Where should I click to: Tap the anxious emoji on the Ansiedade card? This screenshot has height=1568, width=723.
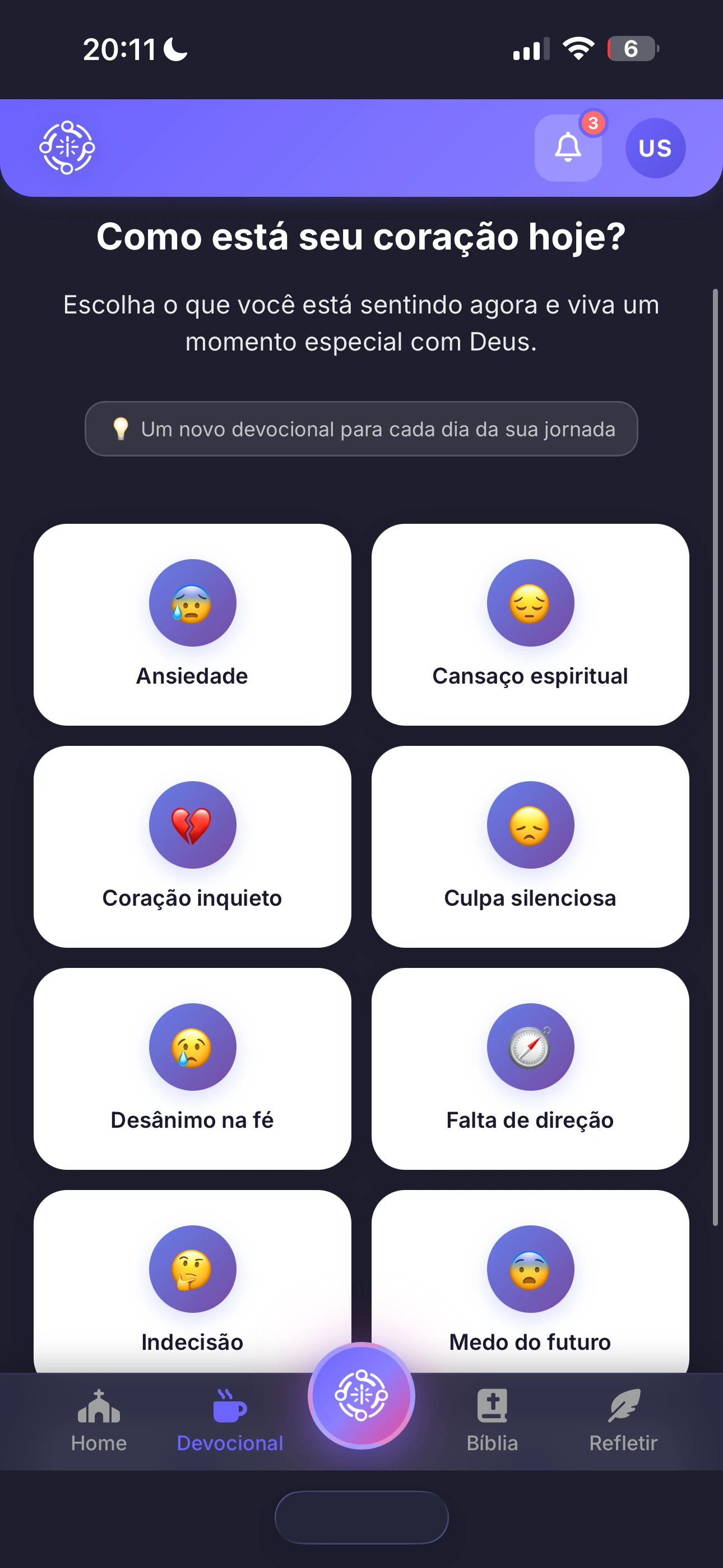192,603
